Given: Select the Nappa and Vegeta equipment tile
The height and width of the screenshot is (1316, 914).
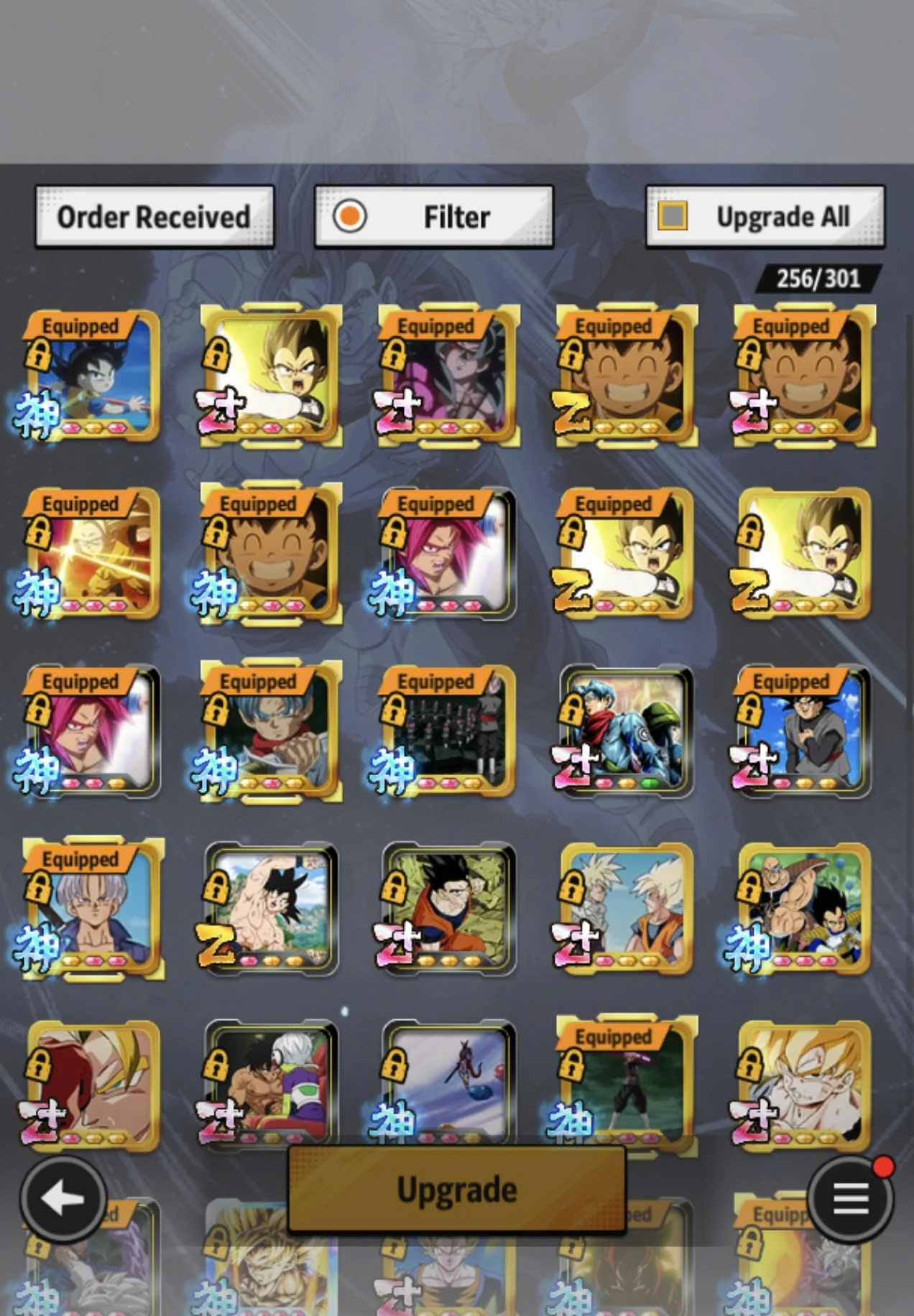Looking at the screenshot, I should click(804, 909).
